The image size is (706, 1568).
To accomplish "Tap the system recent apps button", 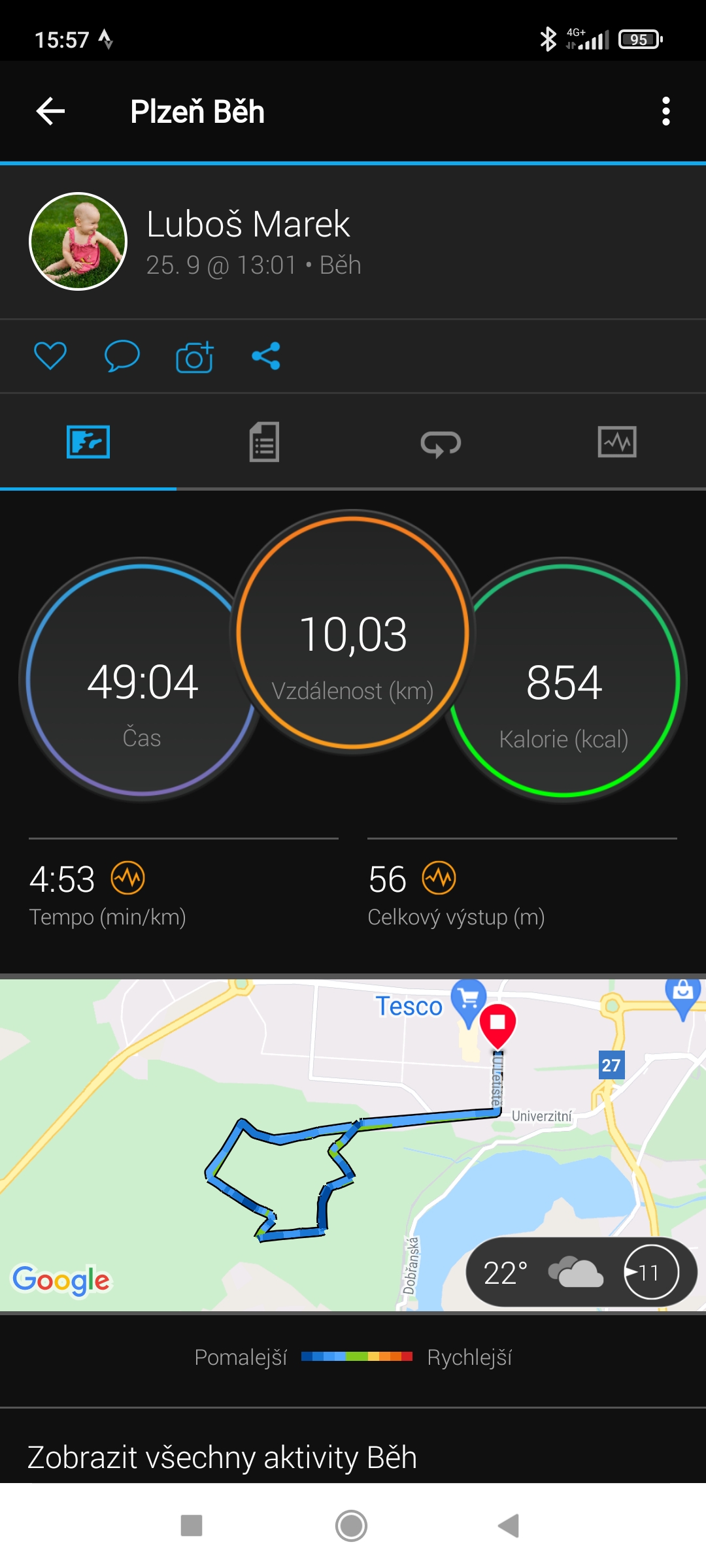I will coord(192,1526).
